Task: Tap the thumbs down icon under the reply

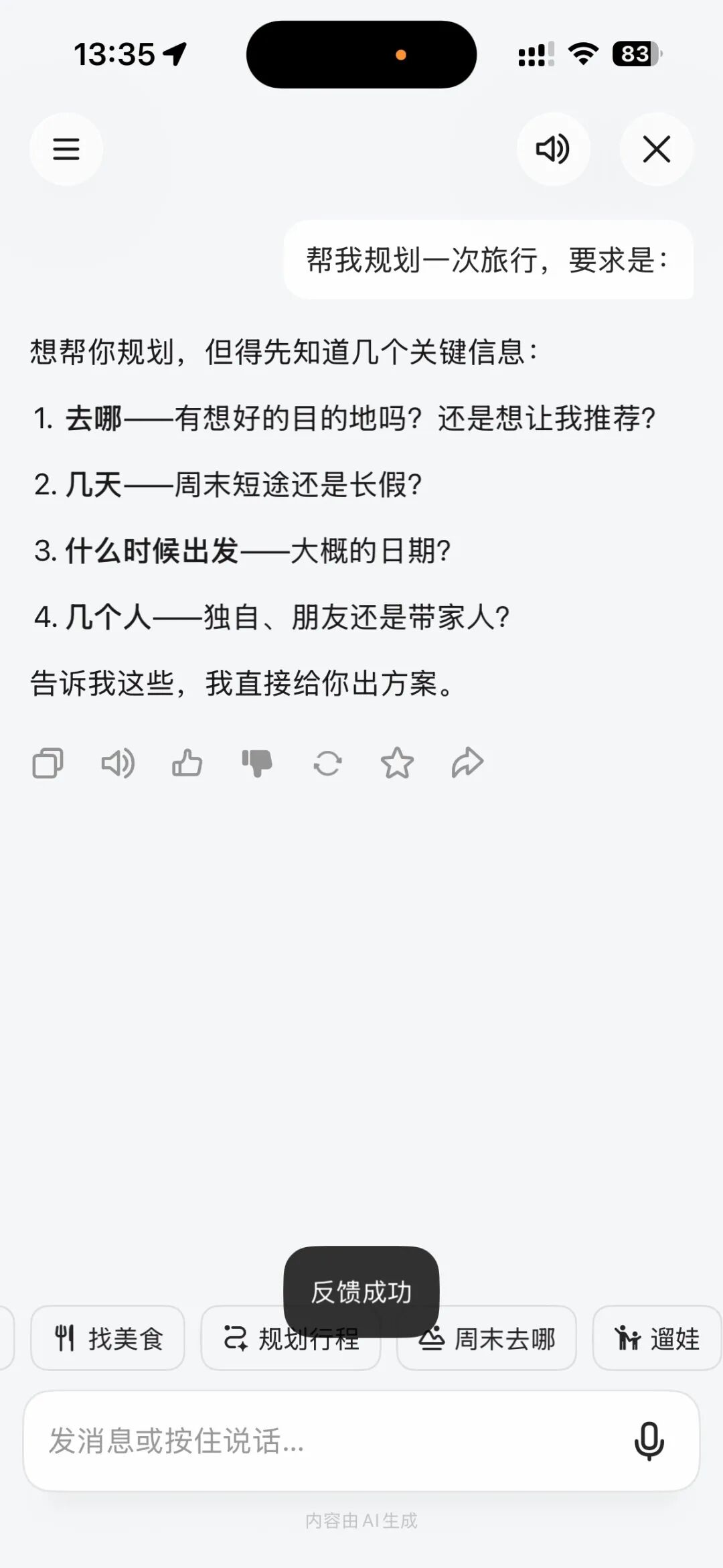Action: click(257, 763)
